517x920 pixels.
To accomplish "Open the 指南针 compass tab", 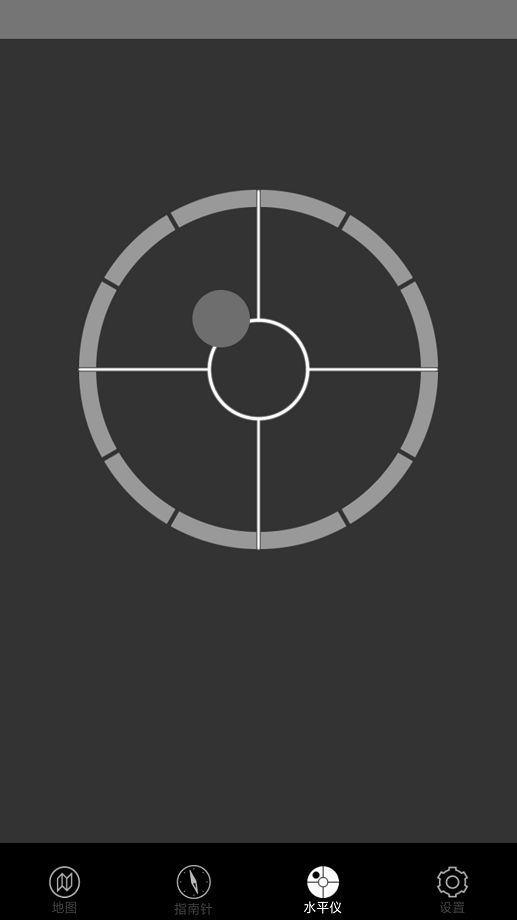I will (x=194, y=889).
